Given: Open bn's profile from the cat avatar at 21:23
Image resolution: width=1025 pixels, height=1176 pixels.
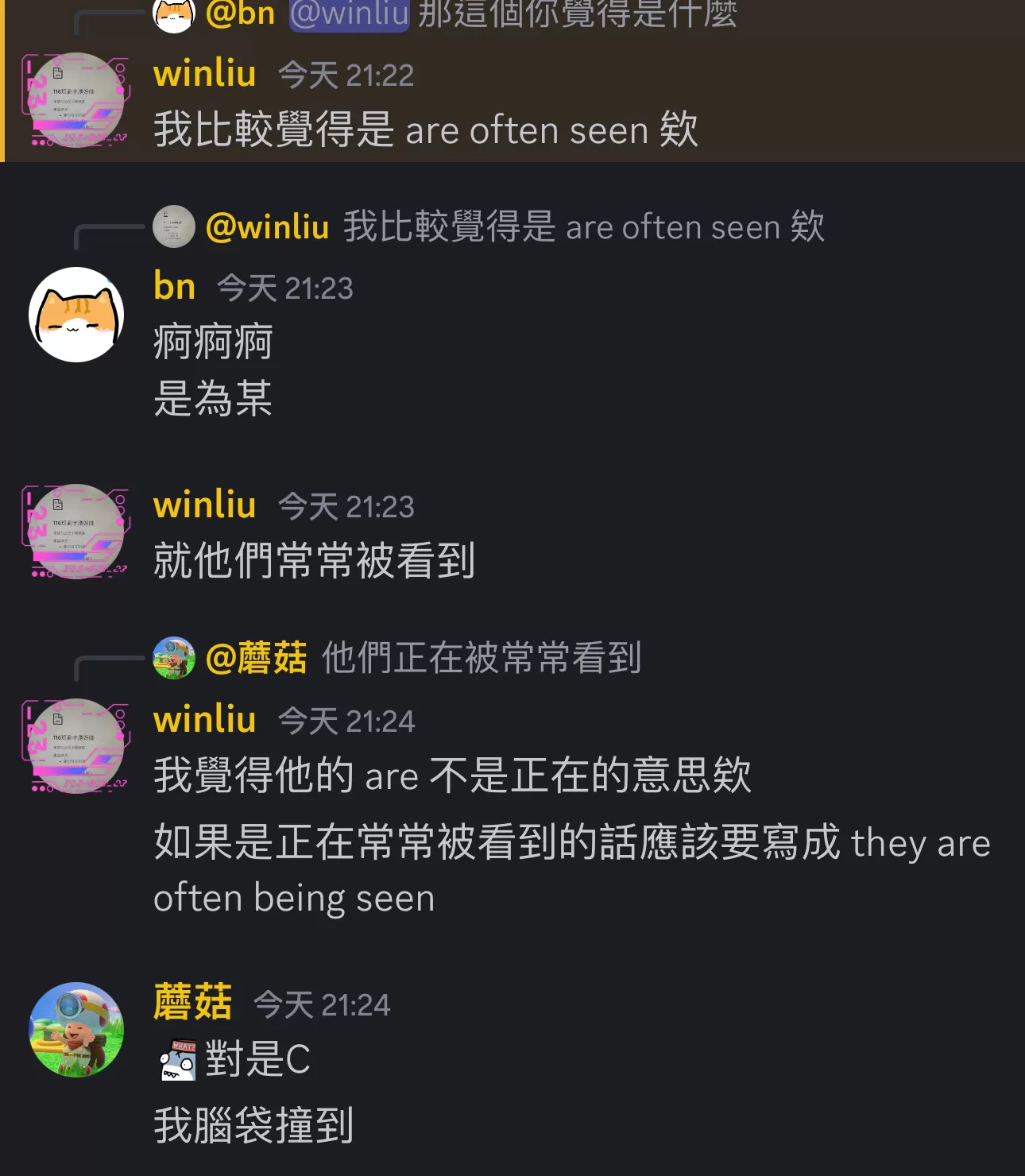Looking at the screenshot, I should [76, 315].
